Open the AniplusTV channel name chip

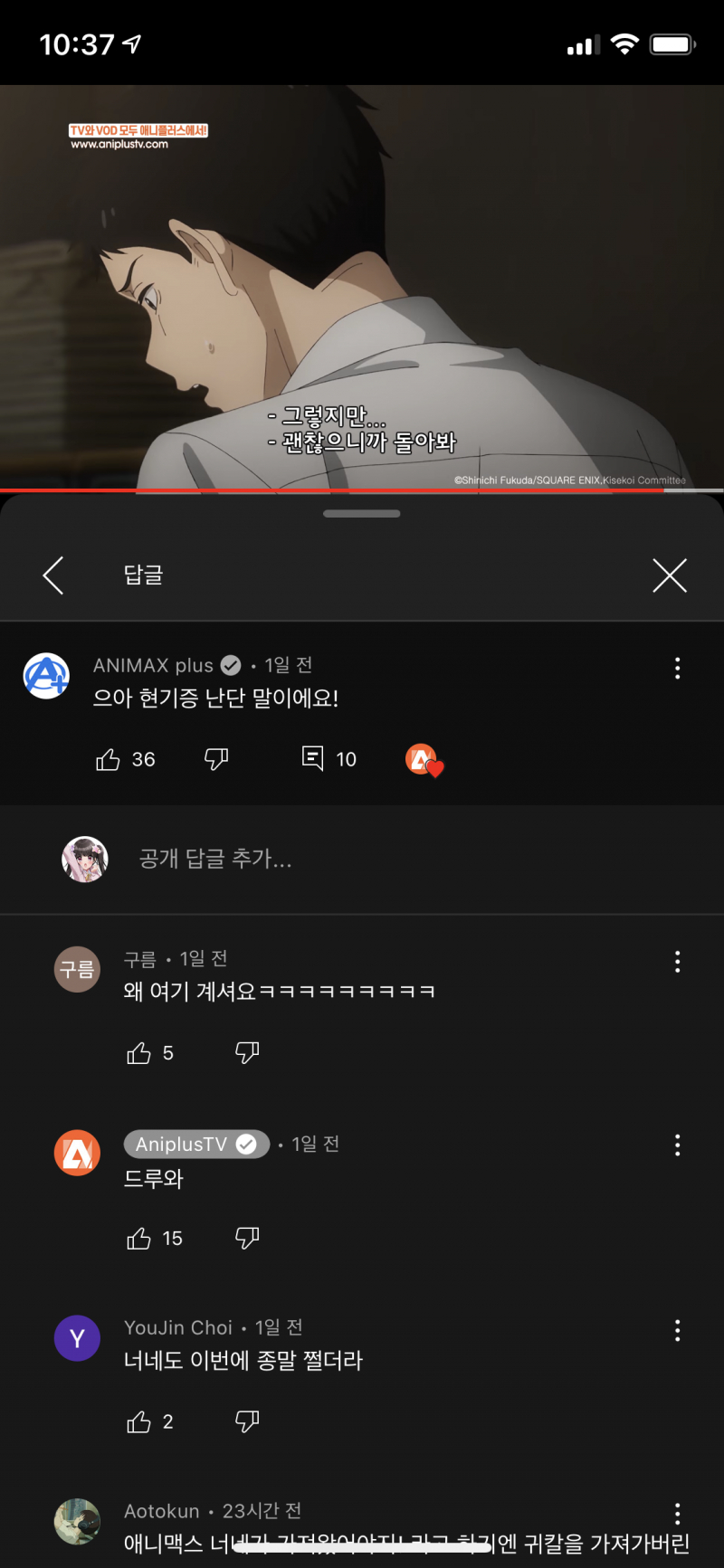tap(196, 1145)
